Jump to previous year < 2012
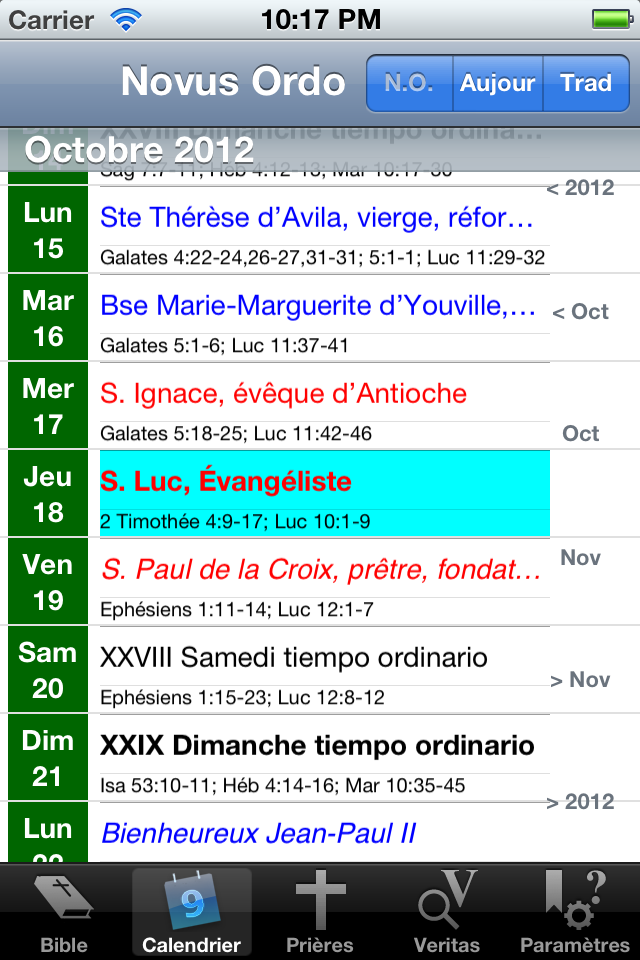 [x=580, y=188]
